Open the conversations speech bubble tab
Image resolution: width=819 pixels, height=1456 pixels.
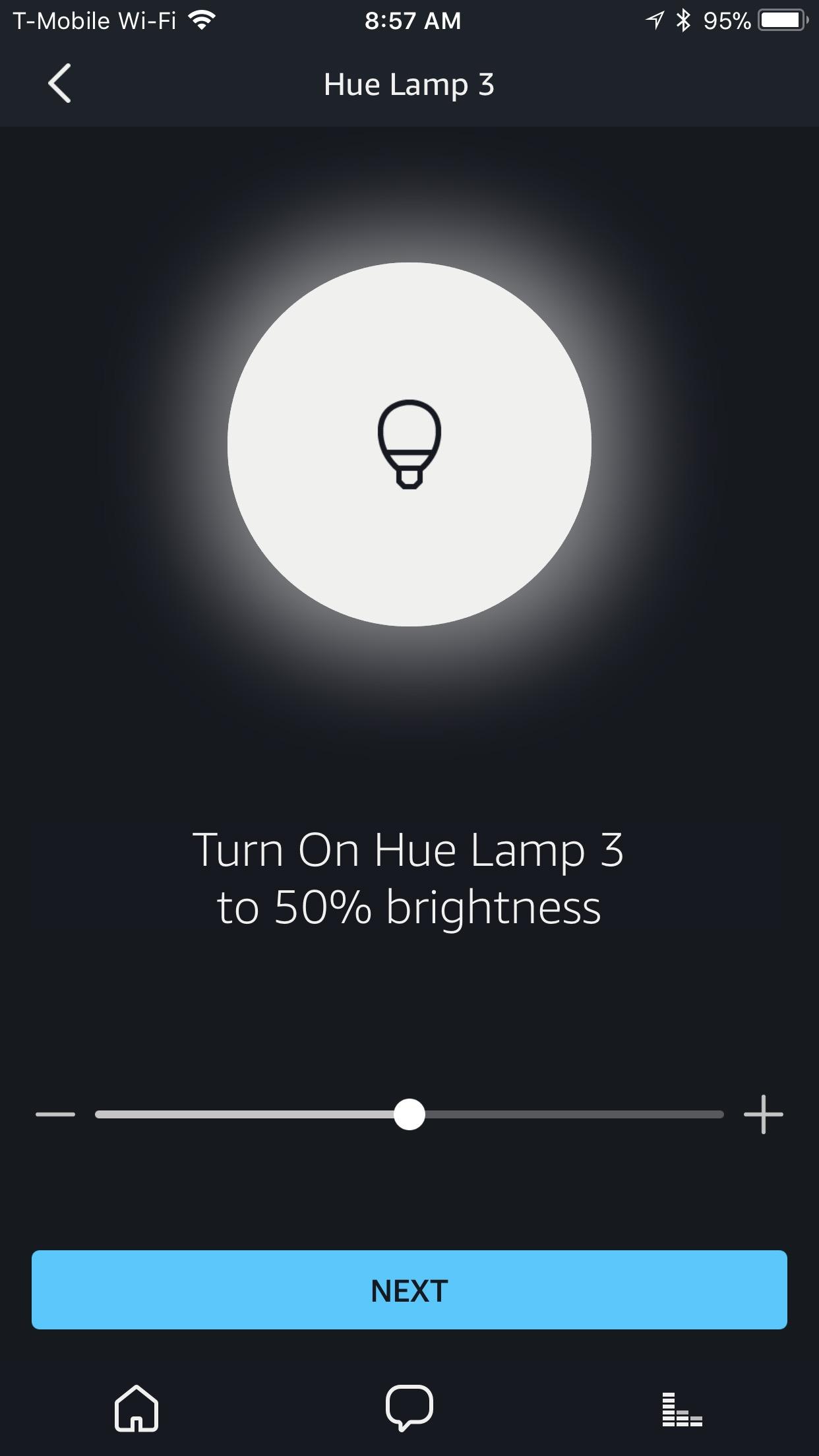tap(409, 1408)
